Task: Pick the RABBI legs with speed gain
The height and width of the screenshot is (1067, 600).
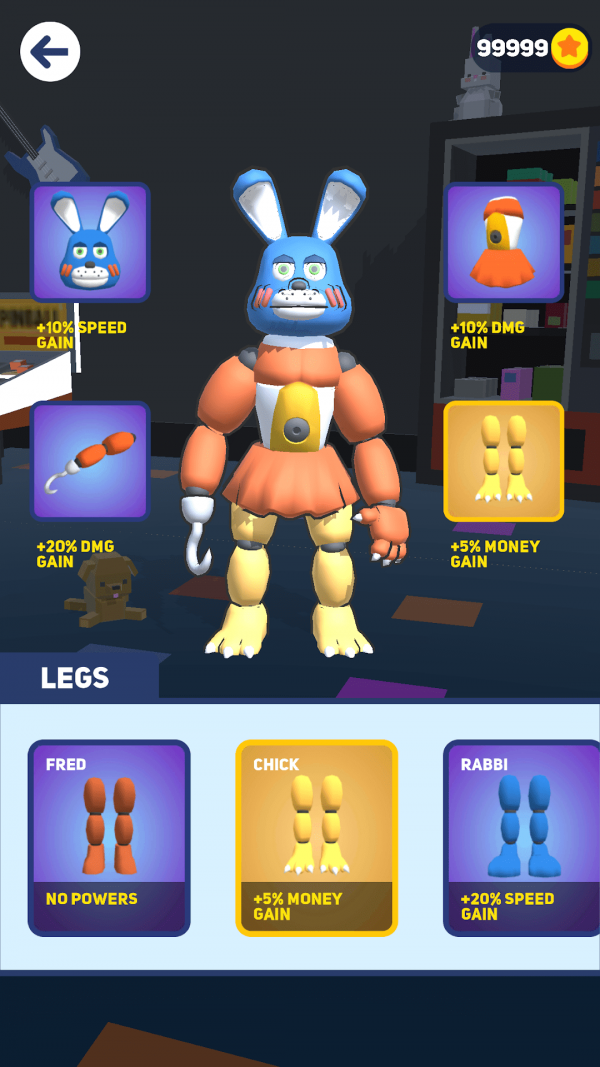Action: 521,838
